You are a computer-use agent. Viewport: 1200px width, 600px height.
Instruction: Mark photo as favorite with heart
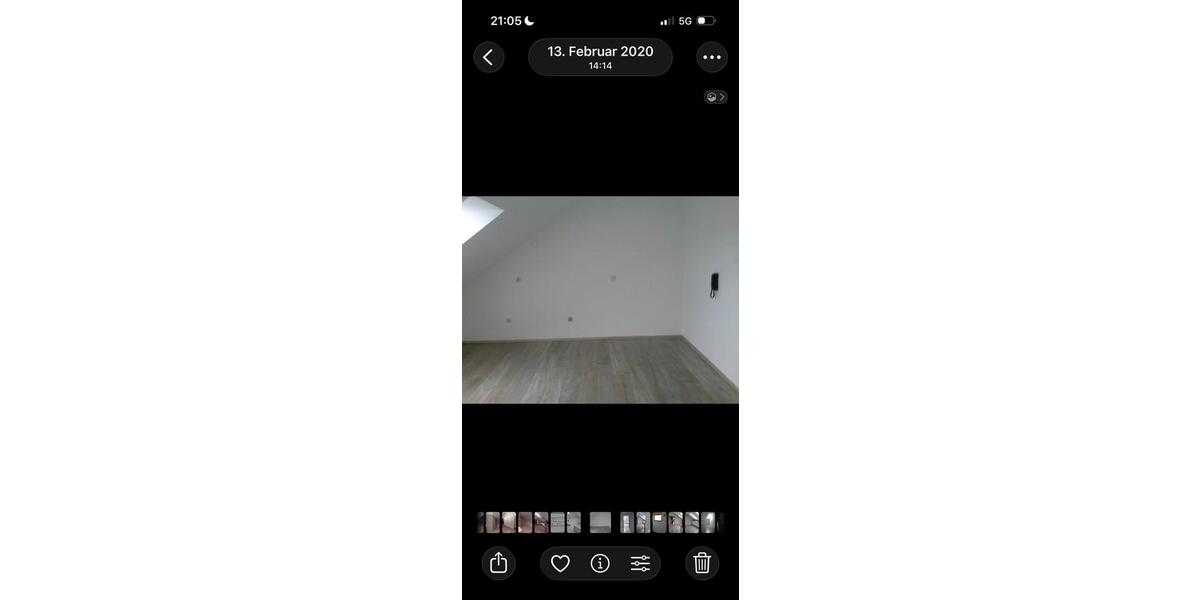[560, 563]
